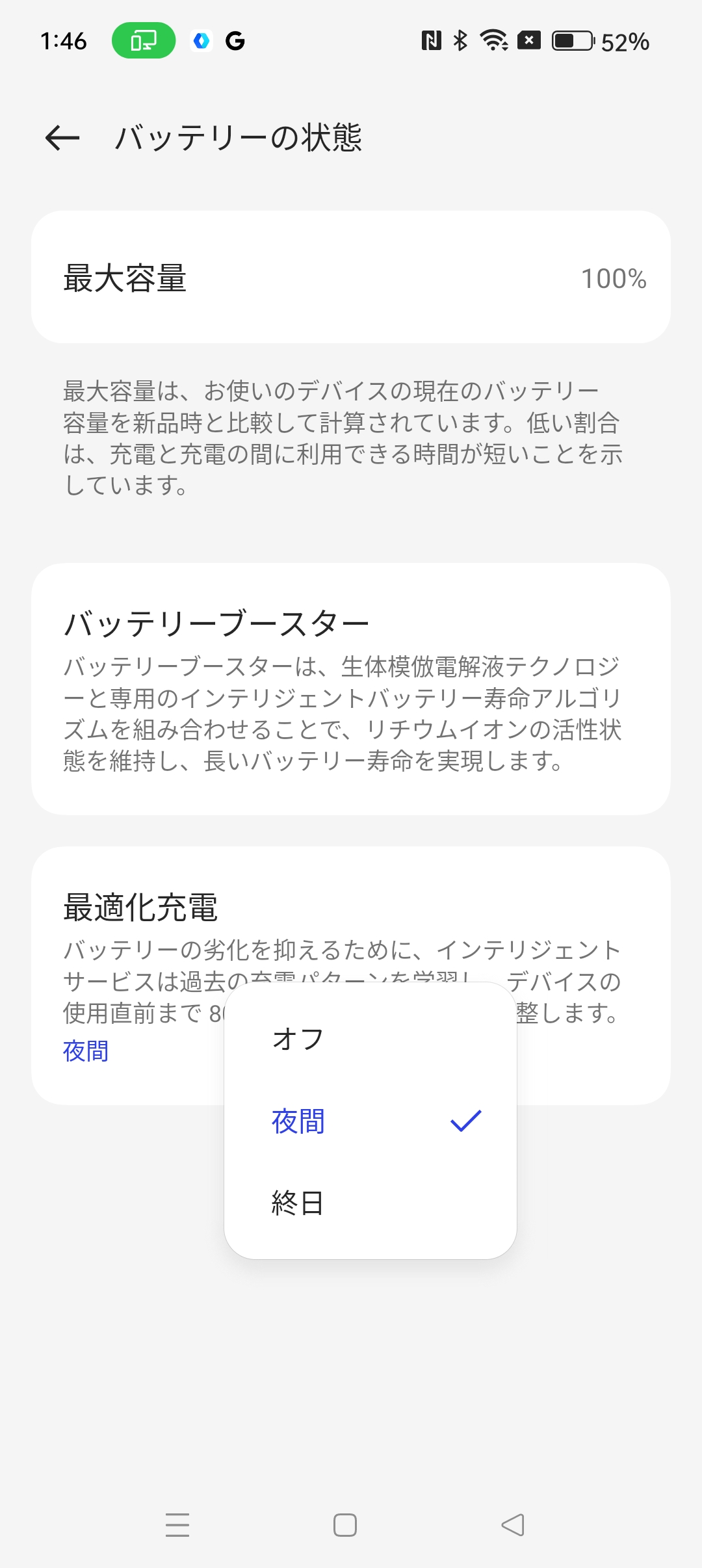The width and height of the screenshot is (702, 1568).
Task: Open the system recent apps menu
Action: point(177,1525)
